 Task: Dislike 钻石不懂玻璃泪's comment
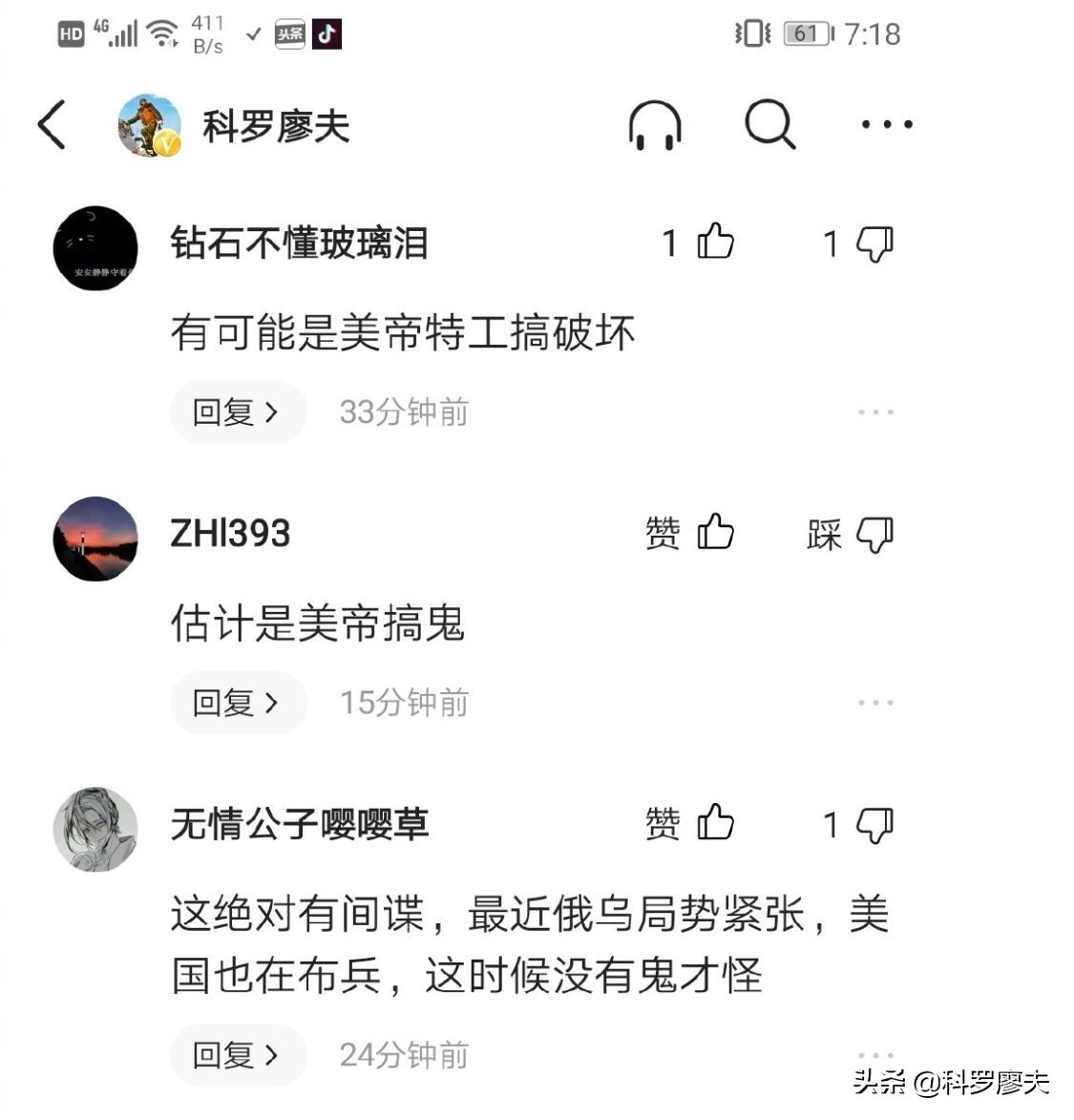click(x=874, y=244)
